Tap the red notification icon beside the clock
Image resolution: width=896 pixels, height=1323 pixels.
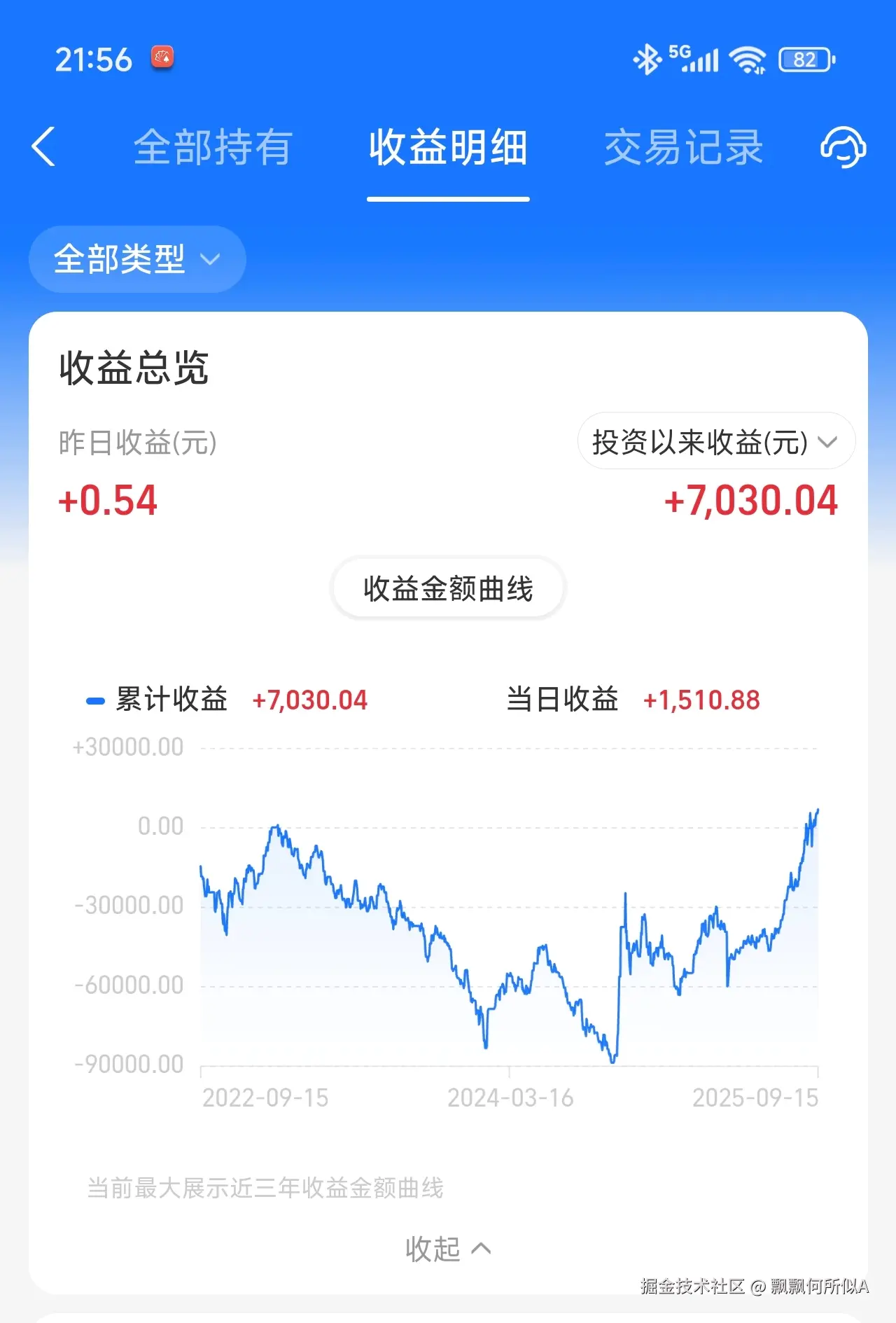point(162,60)
